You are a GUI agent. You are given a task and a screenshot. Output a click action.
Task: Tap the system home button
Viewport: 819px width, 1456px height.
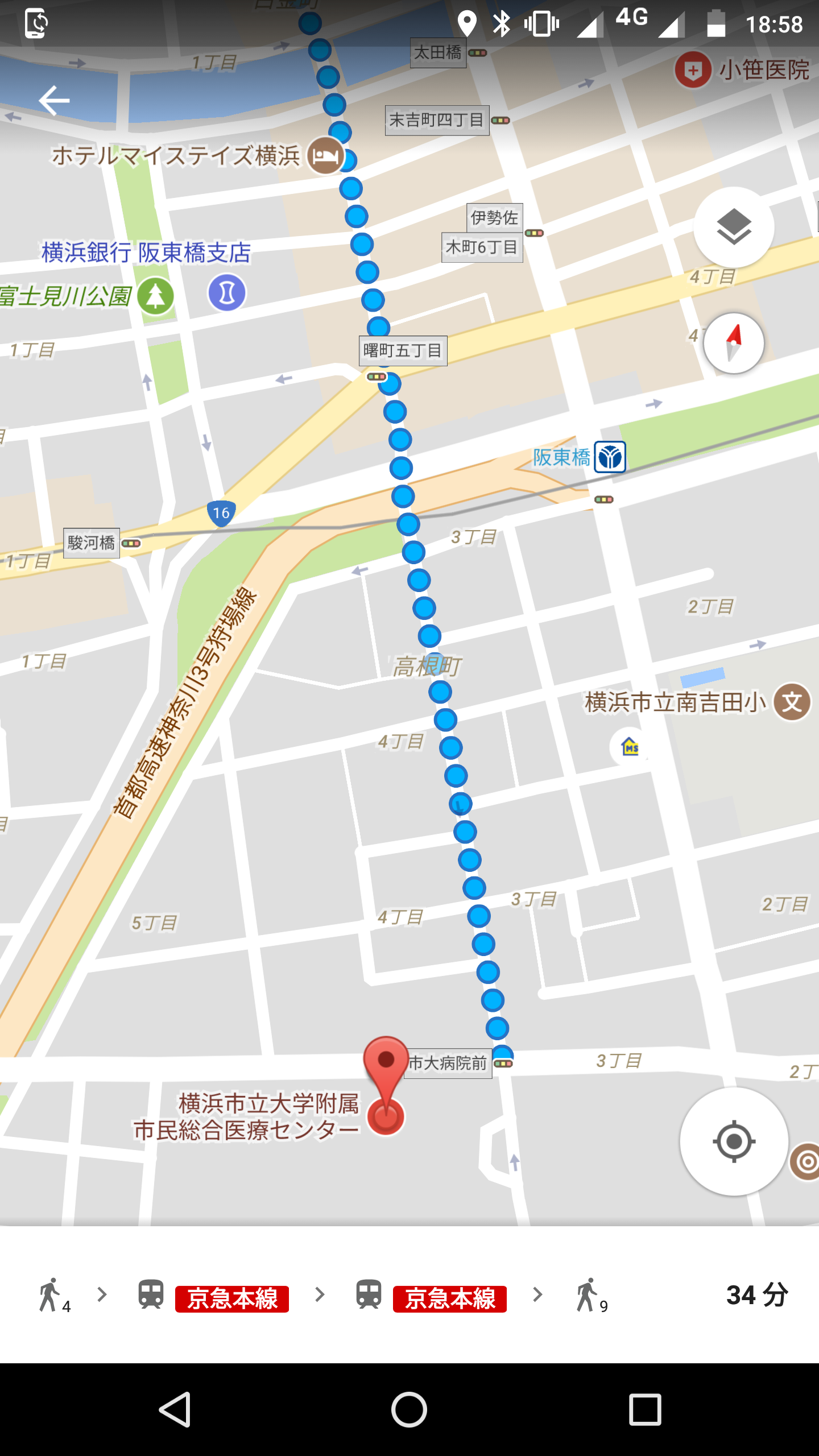[409, 1409]
